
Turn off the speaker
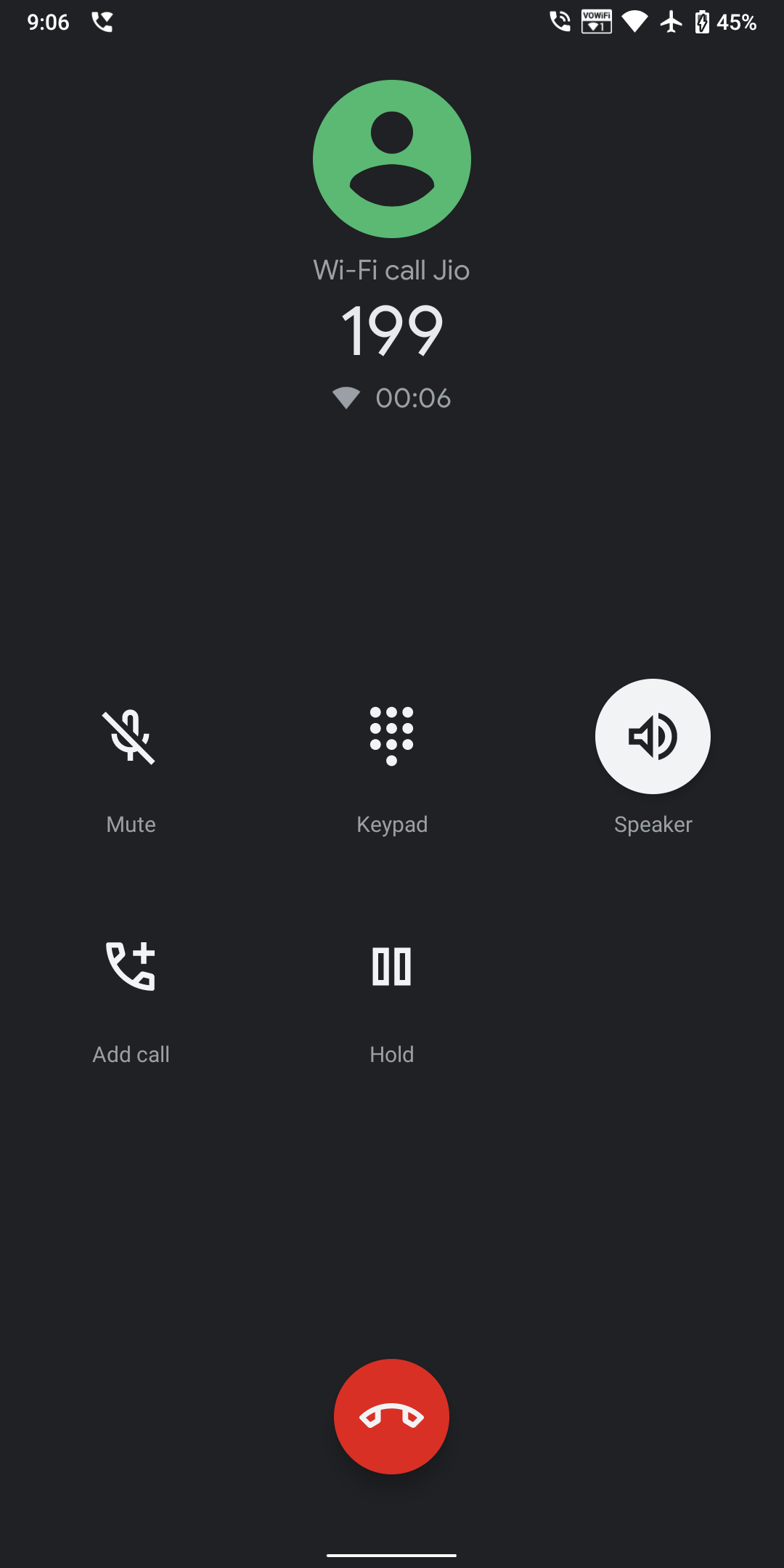tap(653, 737)
